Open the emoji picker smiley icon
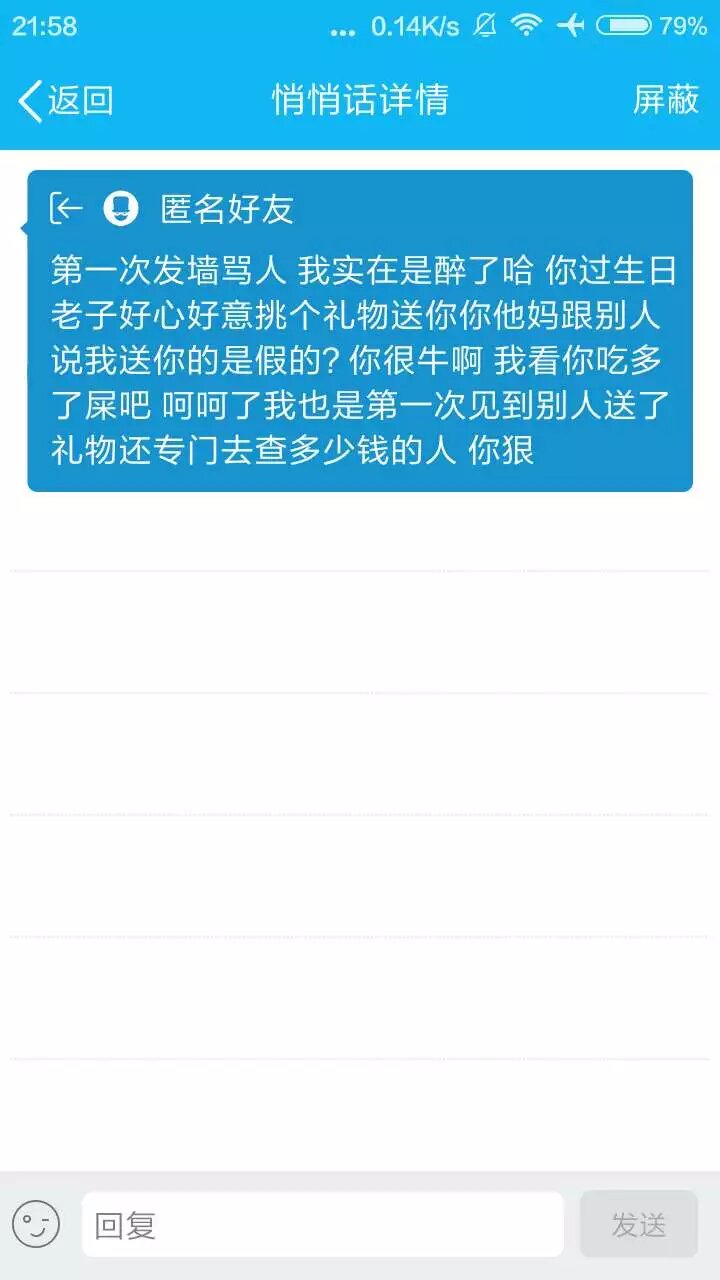This screenshot has height=1280, width=720. pyautogui.click(x=37, y=1224)
